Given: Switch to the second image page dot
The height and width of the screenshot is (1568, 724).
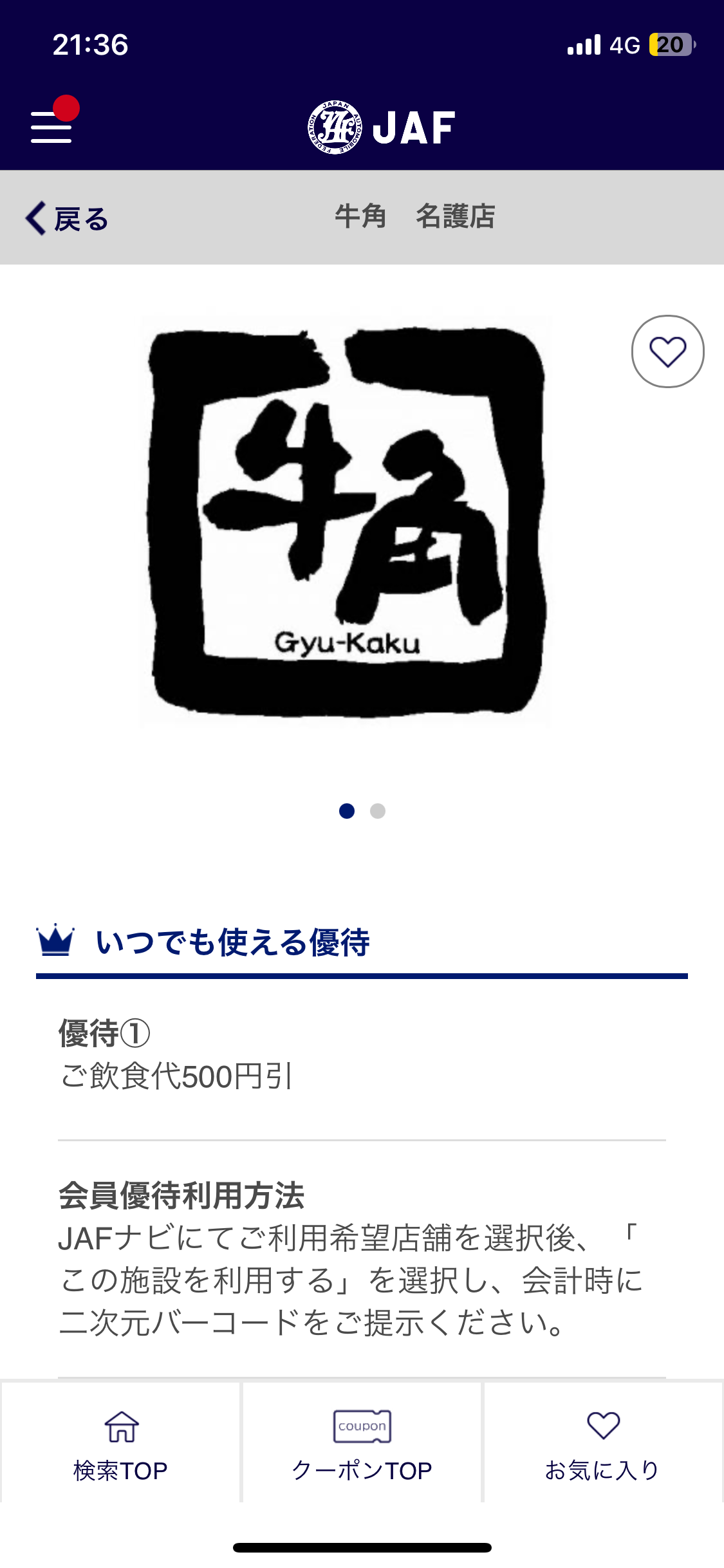Looking at the screenshot, I should (x=378, y=811).
